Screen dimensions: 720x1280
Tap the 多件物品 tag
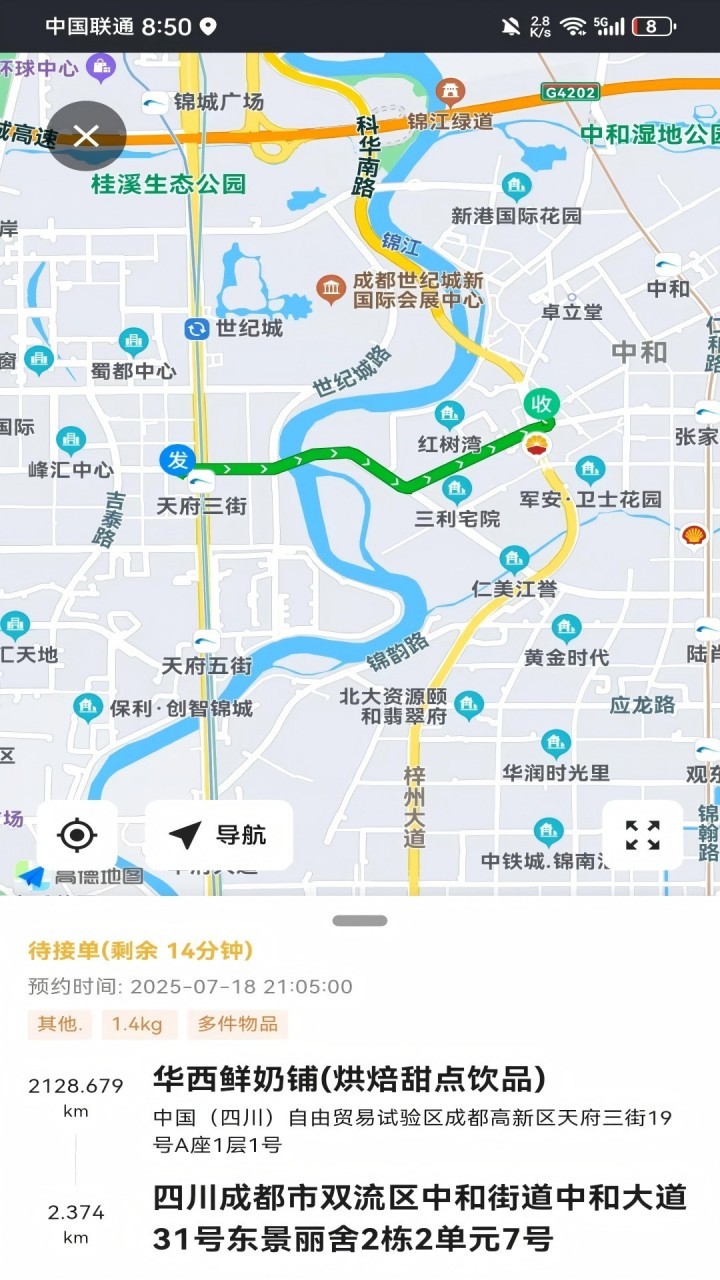[242, 1024]
